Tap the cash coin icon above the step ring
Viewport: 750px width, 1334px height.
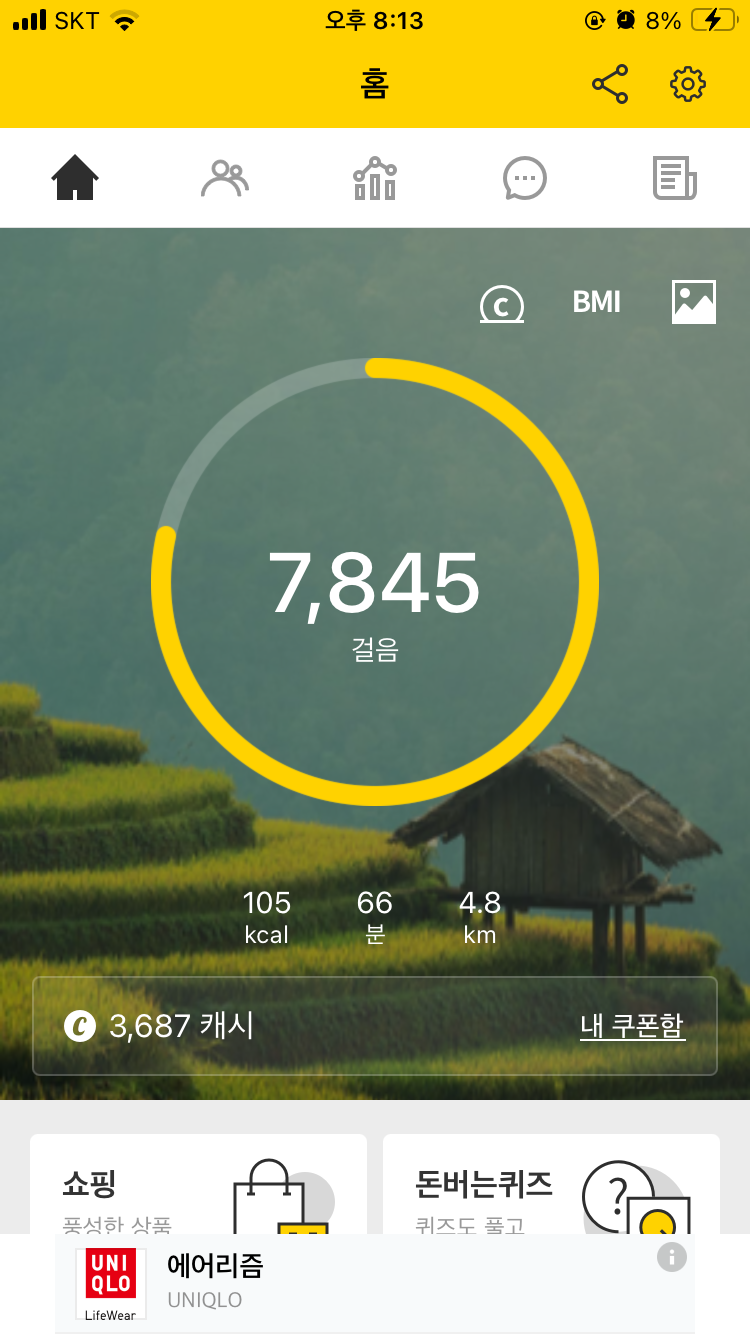pyautogui.click(x=501, y=303)
